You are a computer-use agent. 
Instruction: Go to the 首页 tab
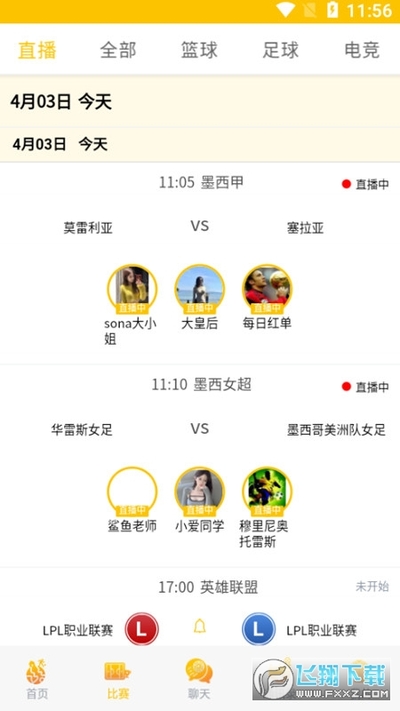37,679
